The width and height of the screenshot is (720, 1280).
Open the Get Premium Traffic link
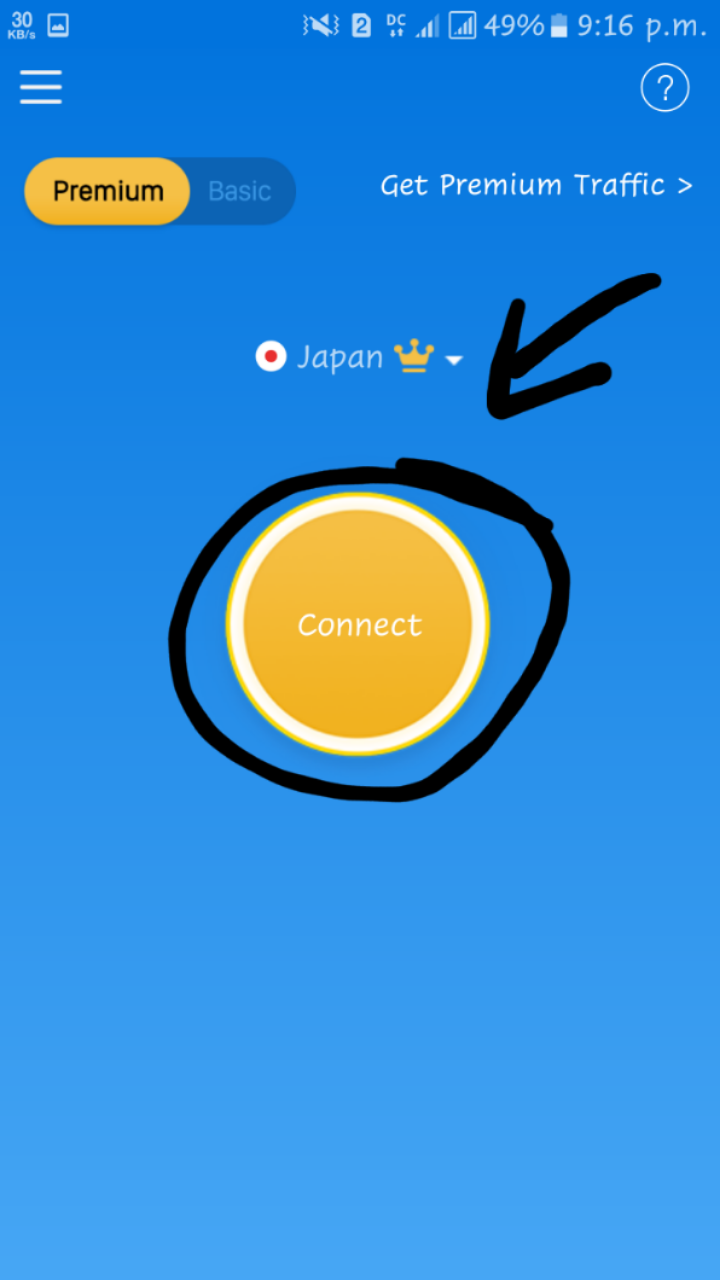536,185
